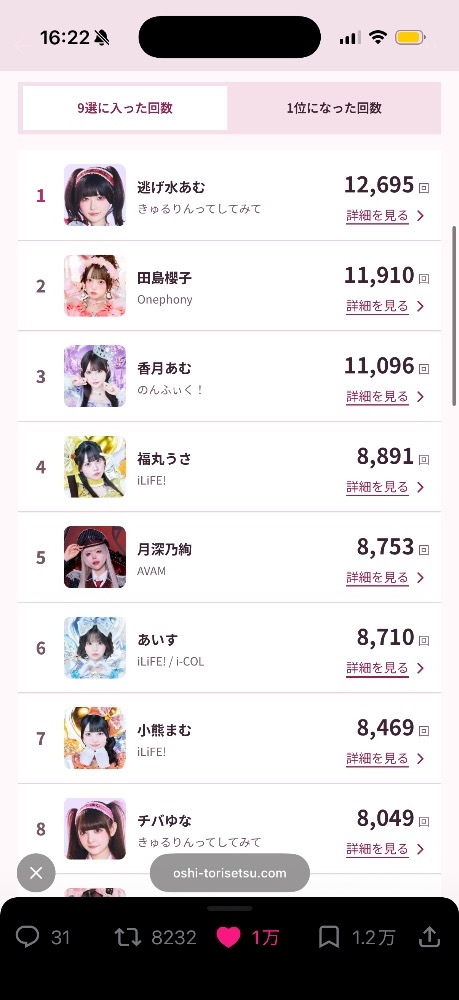The image size is (459, 1000).
Task: Switch to the 1位になった回数 tab
Action: pos(334,108)
